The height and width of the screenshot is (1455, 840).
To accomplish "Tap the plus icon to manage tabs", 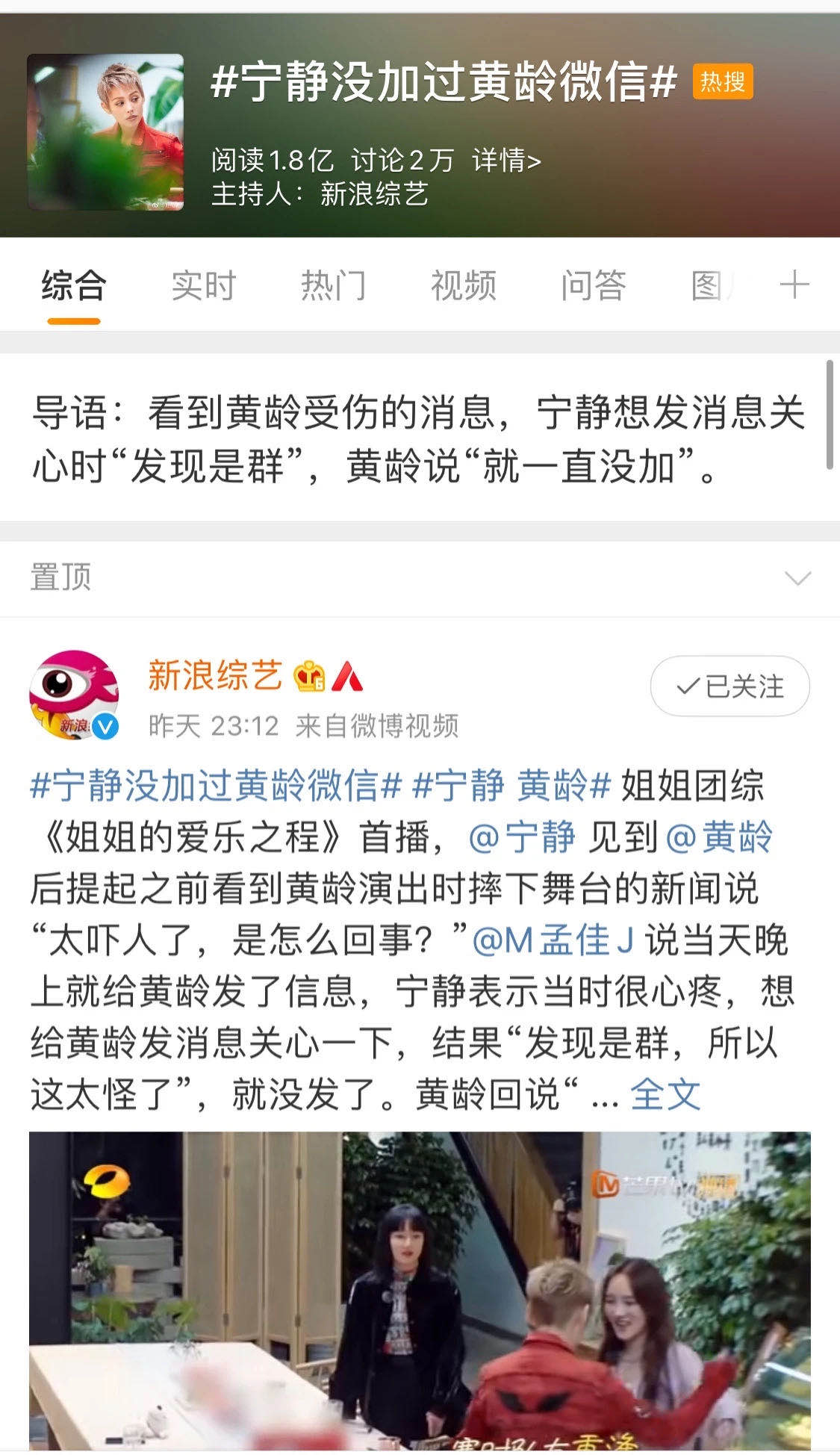I will (794, 285).
